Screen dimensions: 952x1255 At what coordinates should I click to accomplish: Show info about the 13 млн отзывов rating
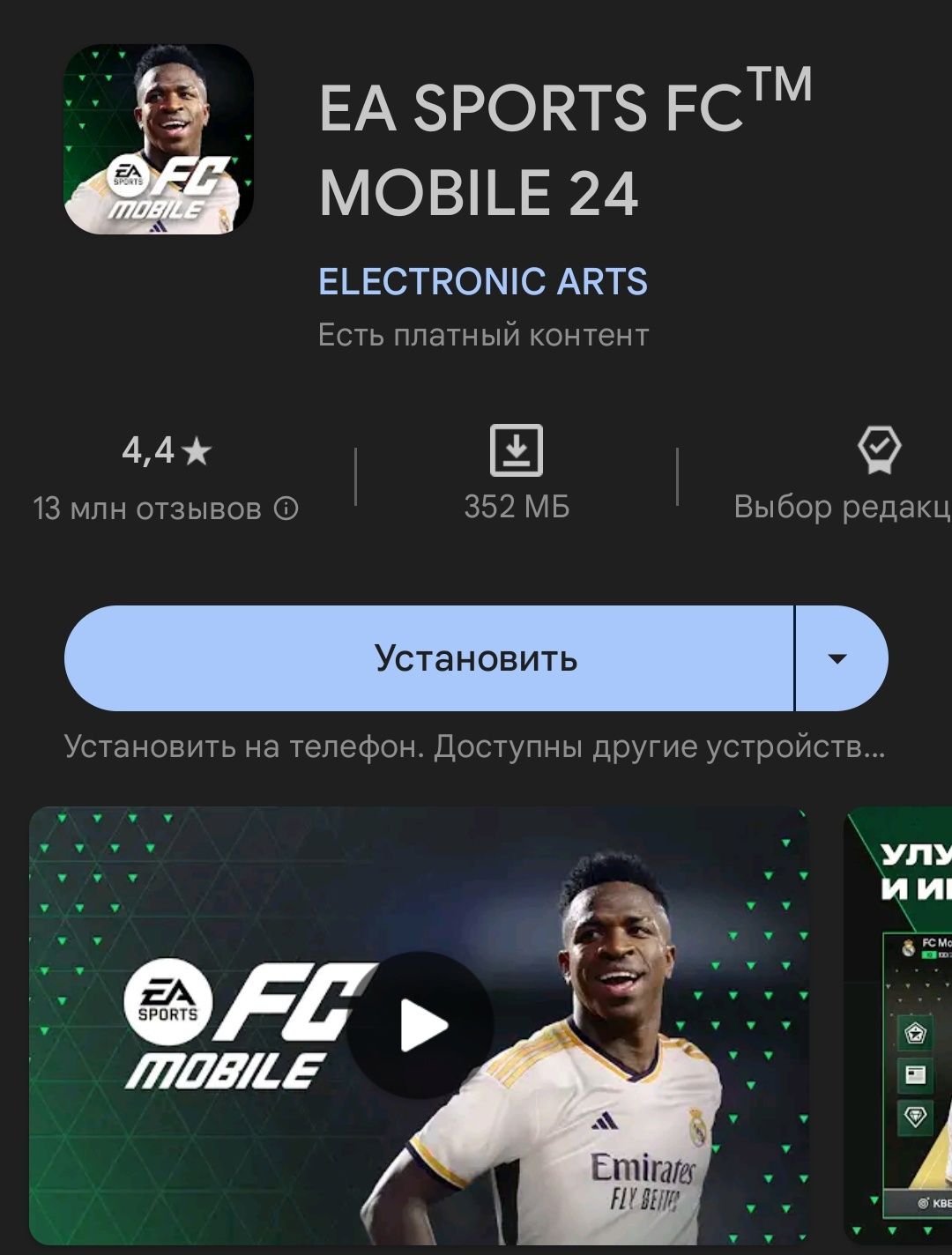pyautogui.click(x=286, y=509)
